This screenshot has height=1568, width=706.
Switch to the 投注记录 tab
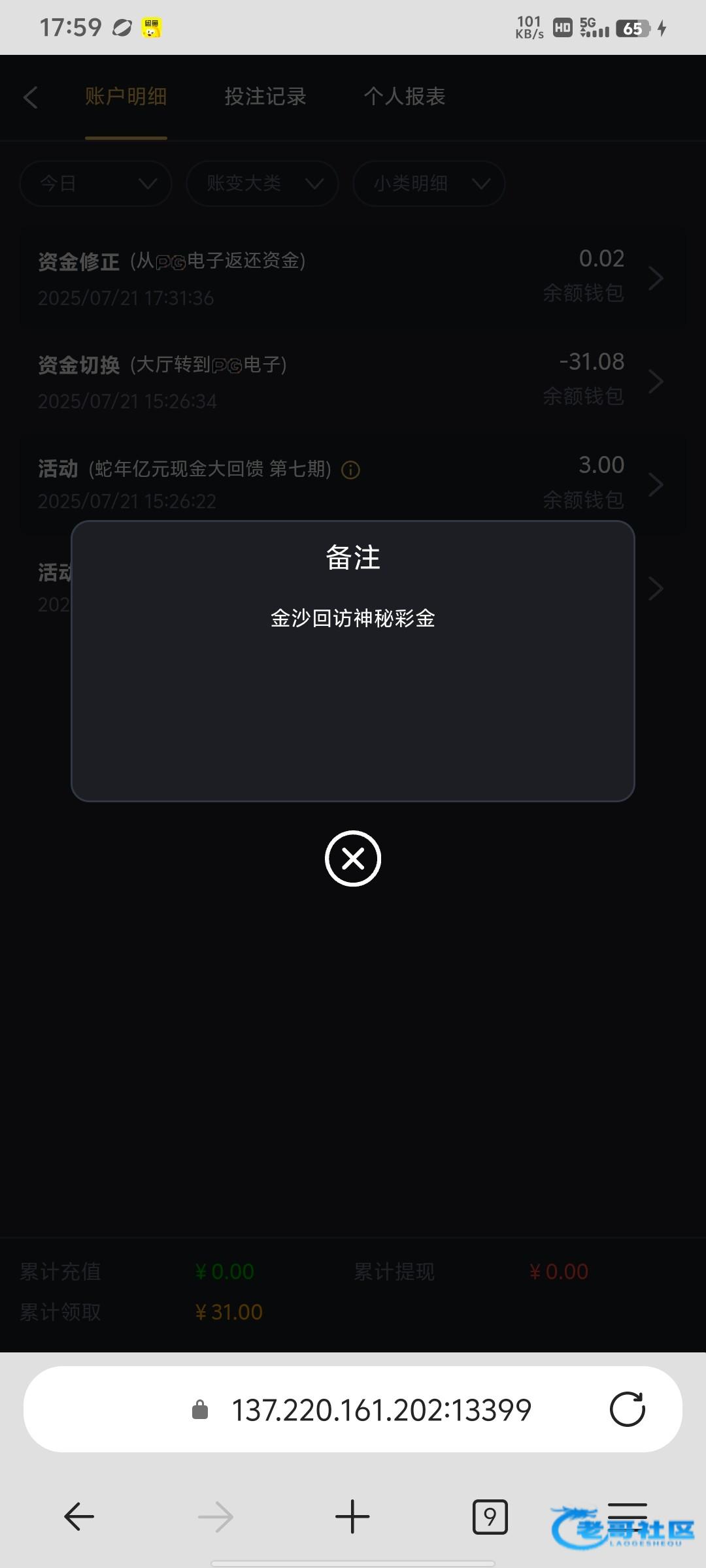click(265, 97)
